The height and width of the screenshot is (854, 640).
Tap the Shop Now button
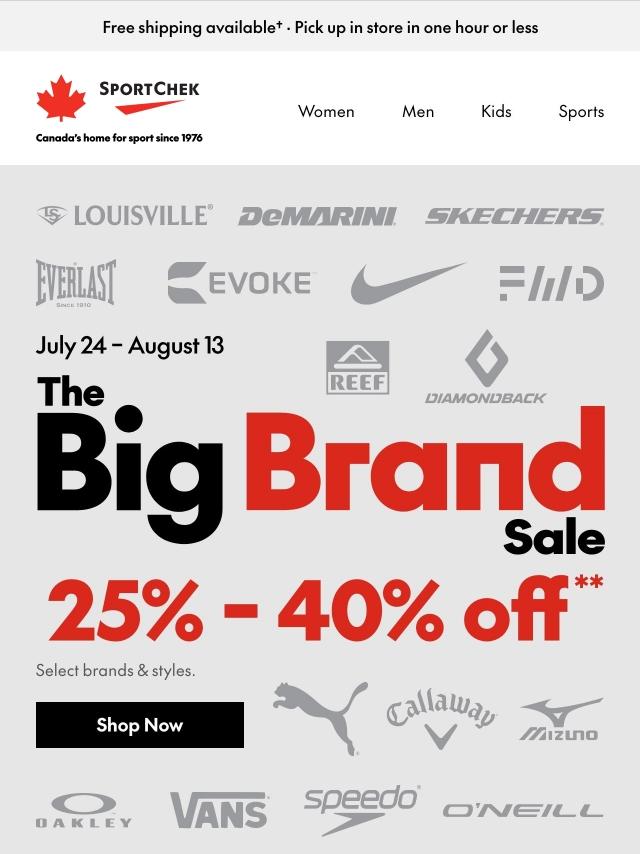(140, 725)
